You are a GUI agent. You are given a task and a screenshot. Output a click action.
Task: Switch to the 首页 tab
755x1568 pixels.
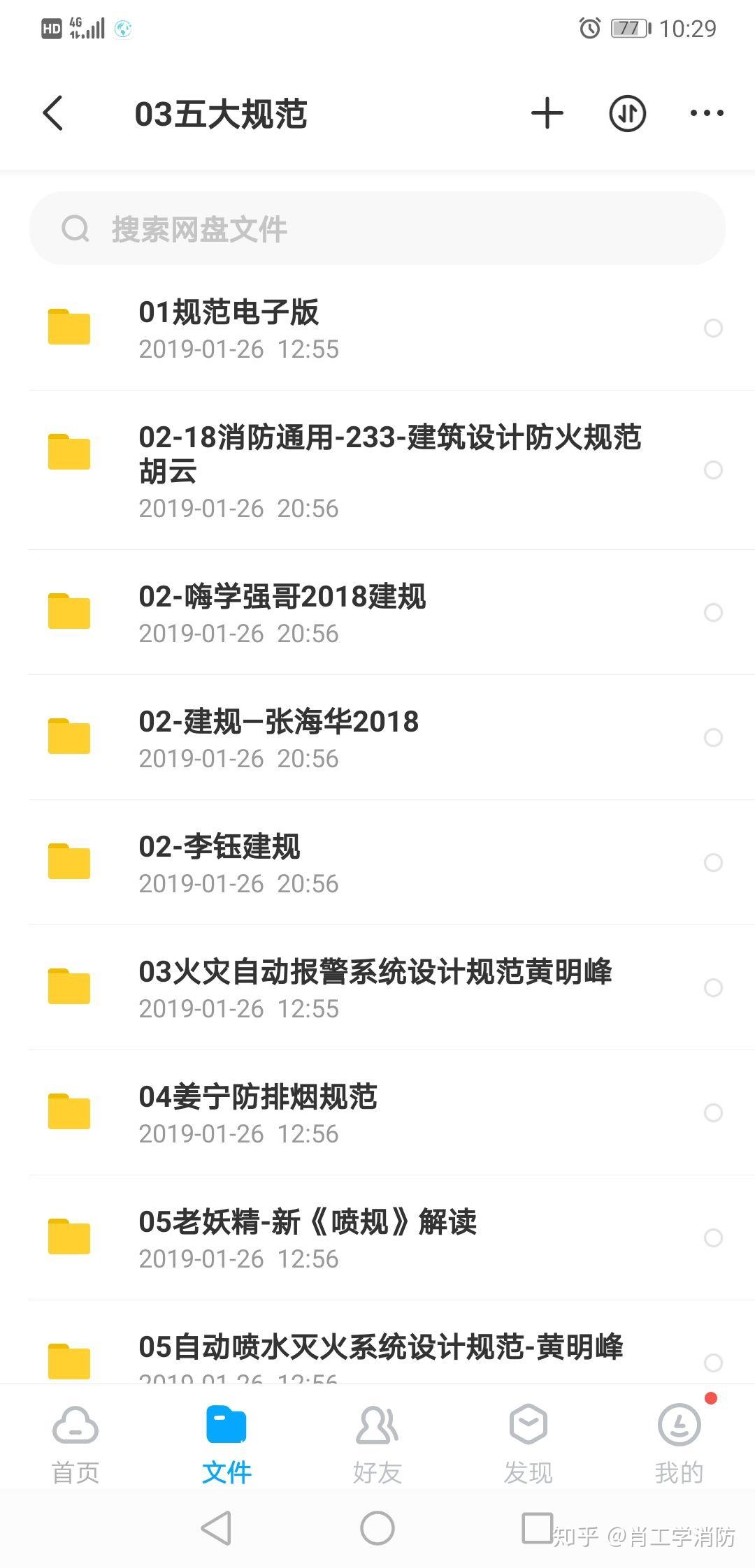(75, 1445)
